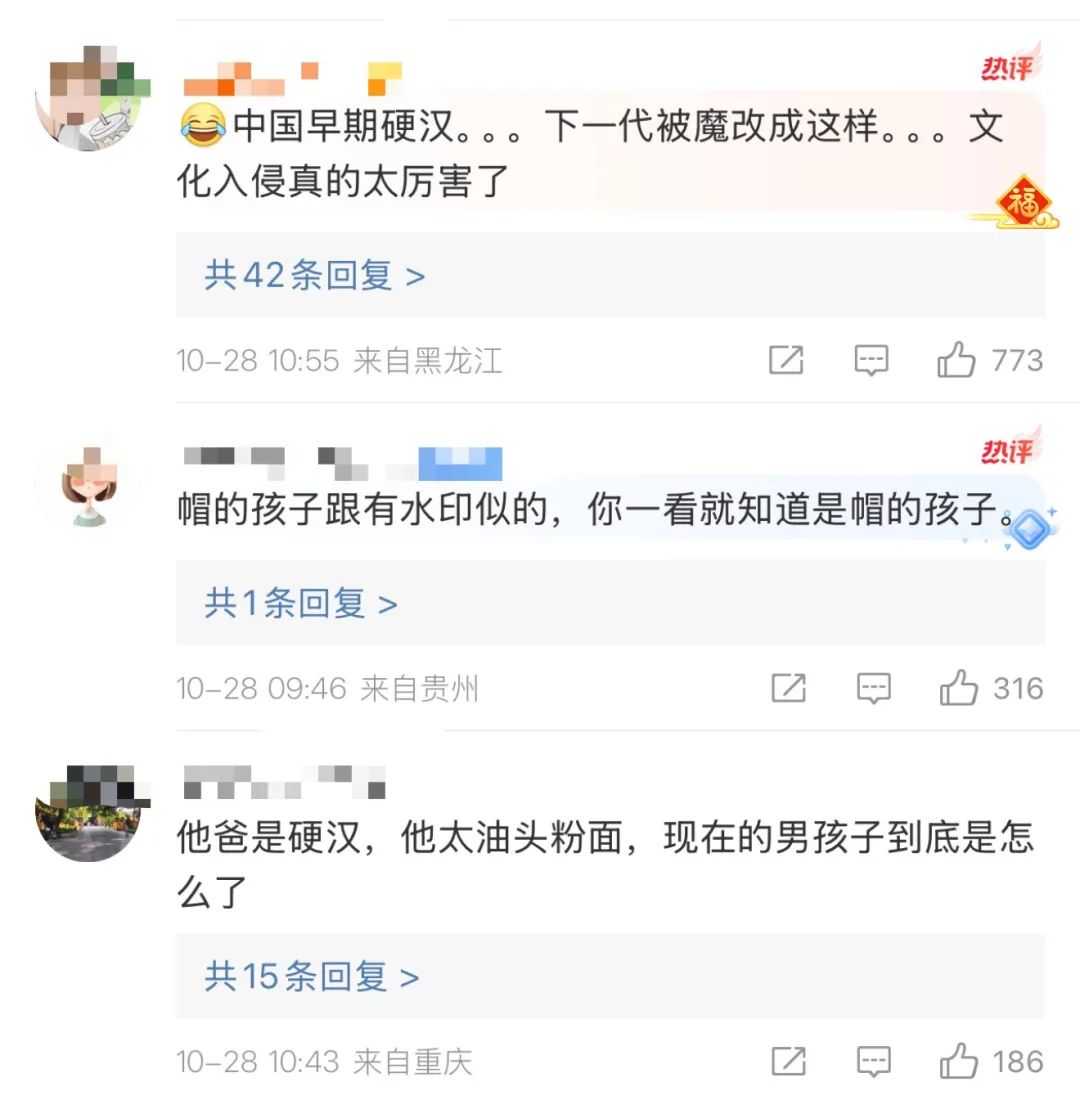Open avatar of the 他爸是硬汉 commenter

(x=88, y=812)
